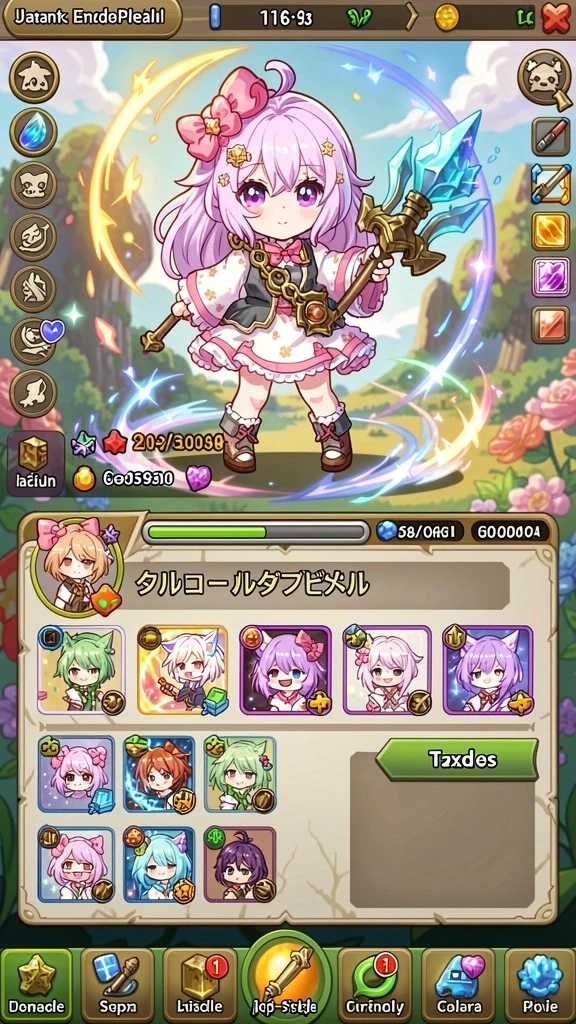Select the center Jep-Sskle orb tab

click(287, 980)
